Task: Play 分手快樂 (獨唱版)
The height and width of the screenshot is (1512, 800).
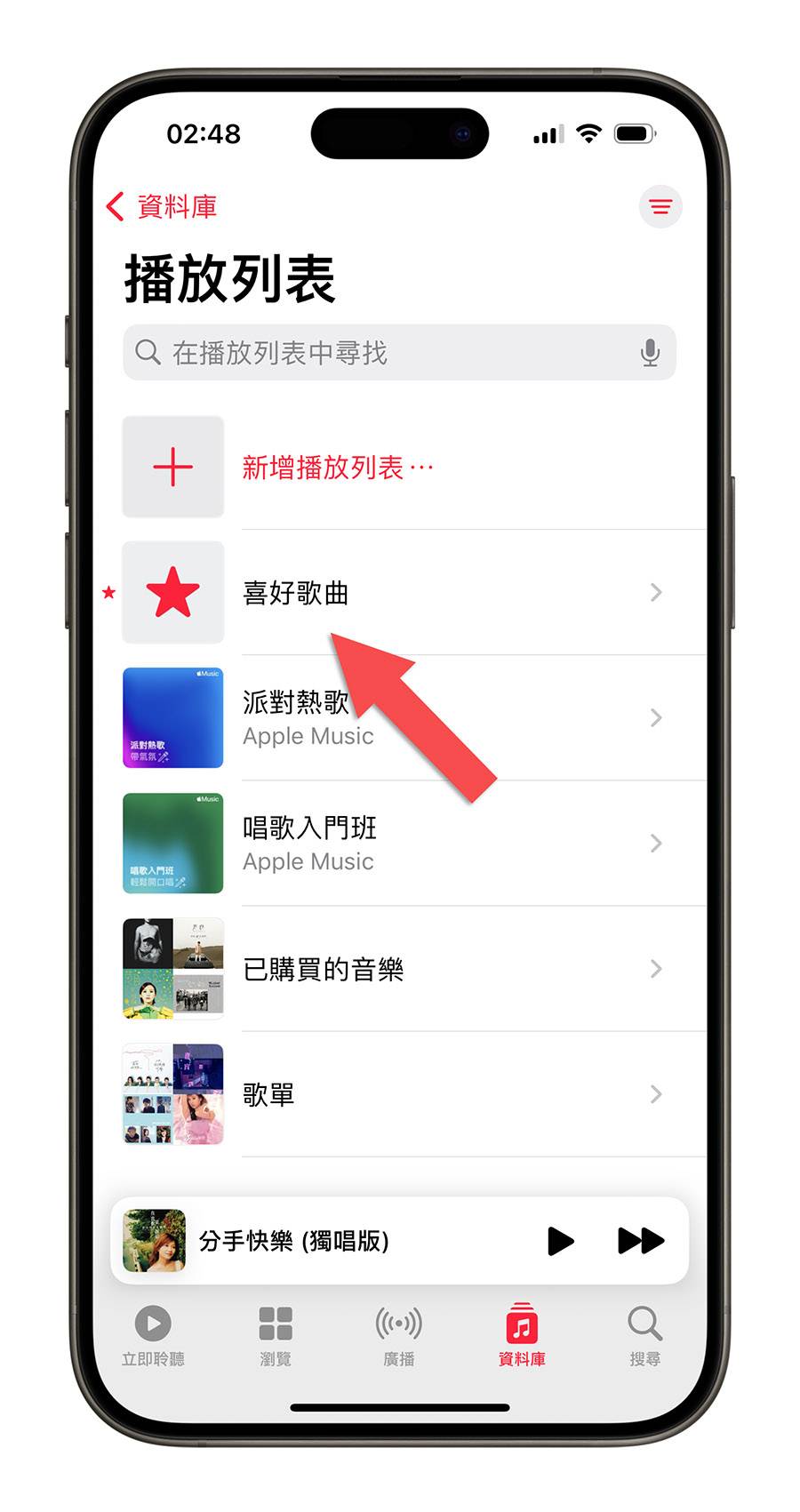Action: pos(560,1241)
